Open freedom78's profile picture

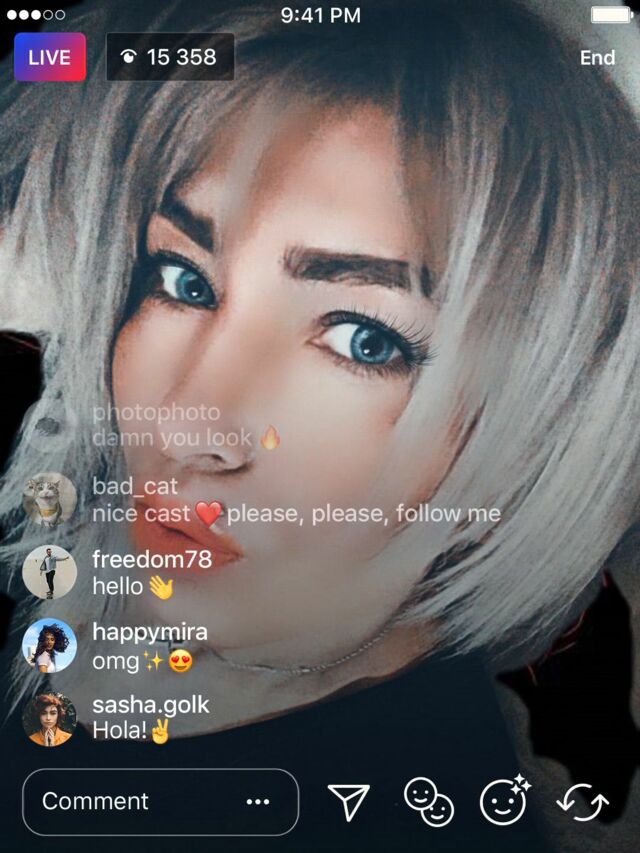point(49,572)
